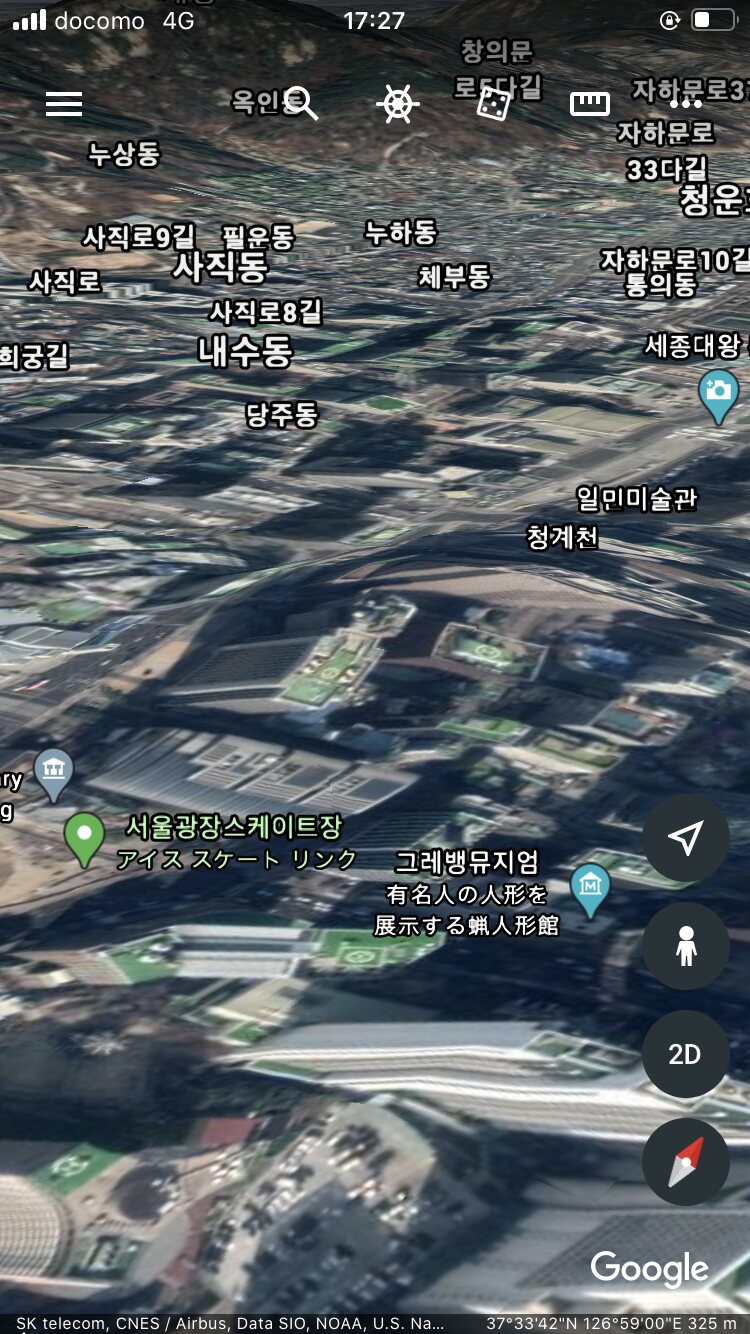Reset orientation with the compass

pos(685,1162)
